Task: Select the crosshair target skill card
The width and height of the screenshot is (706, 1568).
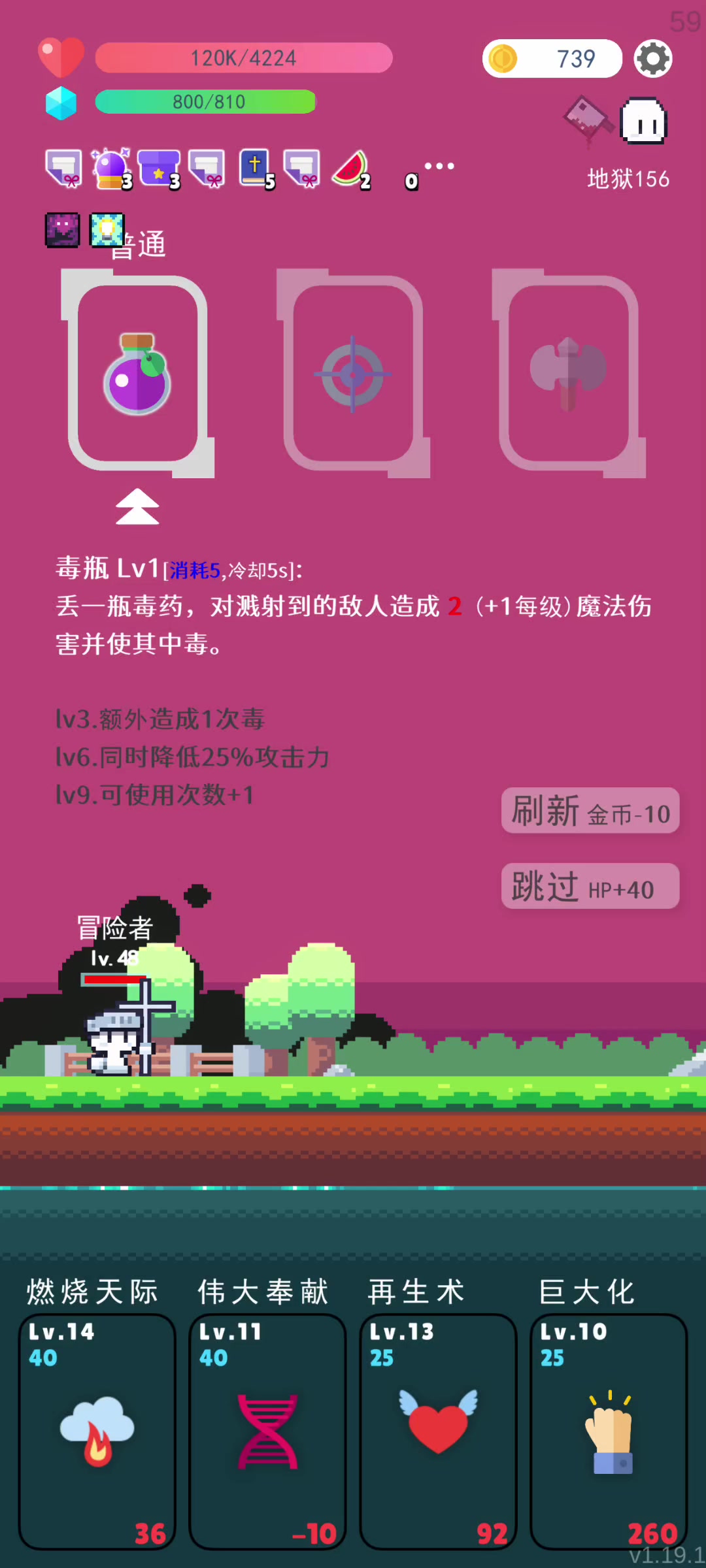Action: (354, 373)
